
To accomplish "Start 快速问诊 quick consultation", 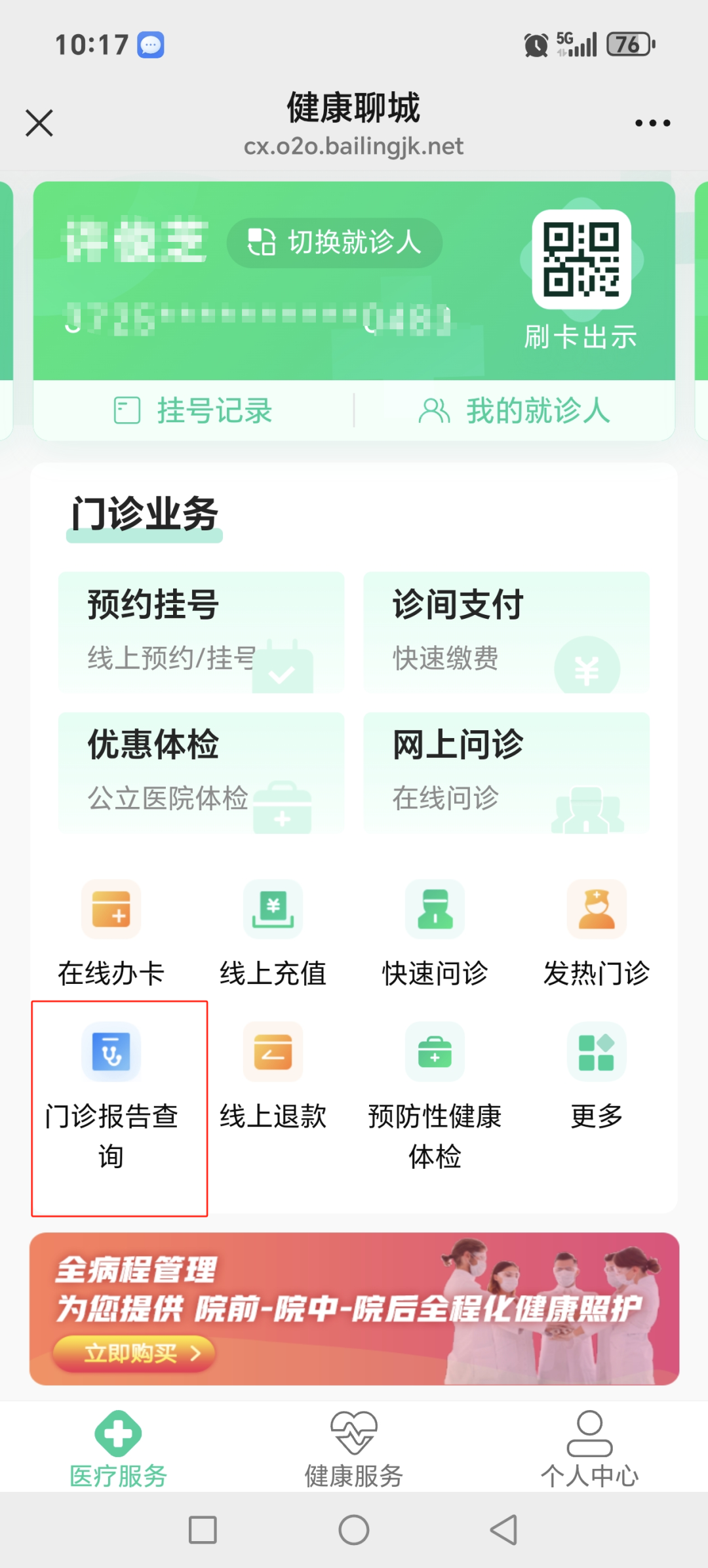I will click(x=435, y=931).
